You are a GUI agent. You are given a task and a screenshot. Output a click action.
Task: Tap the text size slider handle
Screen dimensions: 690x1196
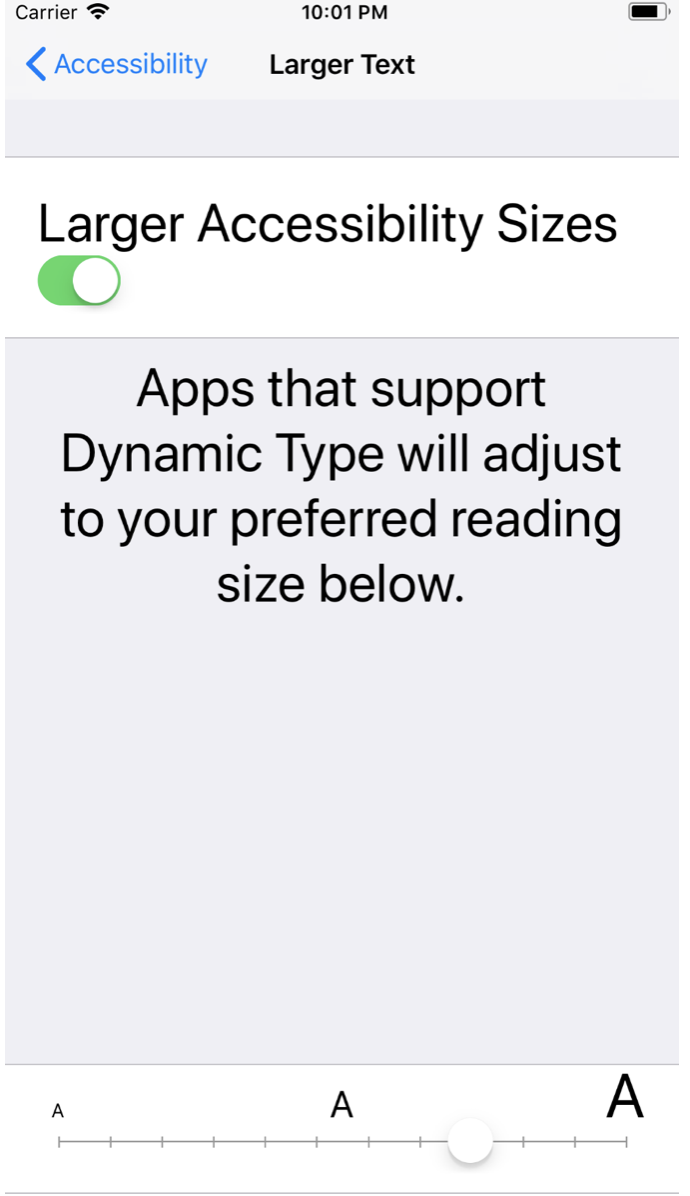click(x=470, y=1141)
